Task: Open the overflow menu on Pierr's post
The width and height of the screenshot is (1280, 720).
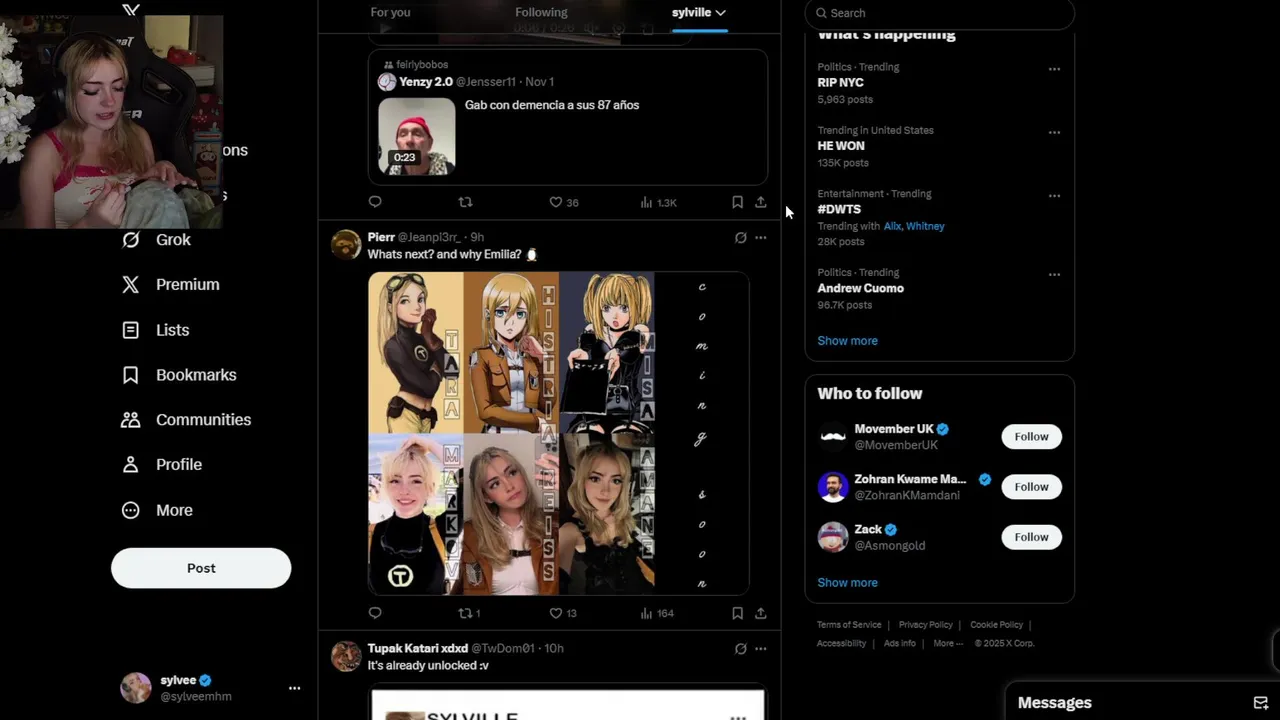Action: 761,238
